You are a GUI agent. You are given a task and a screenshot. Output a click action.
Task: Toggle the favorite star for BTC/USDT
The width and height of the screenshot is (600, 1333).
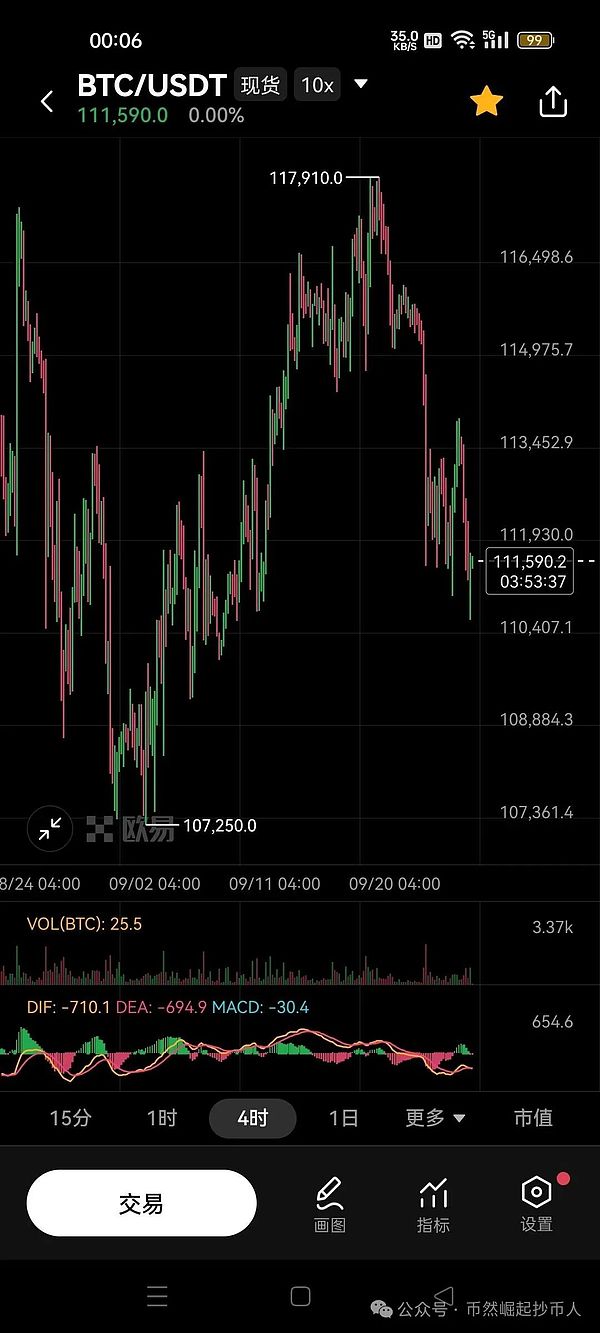tap(486, 101)
